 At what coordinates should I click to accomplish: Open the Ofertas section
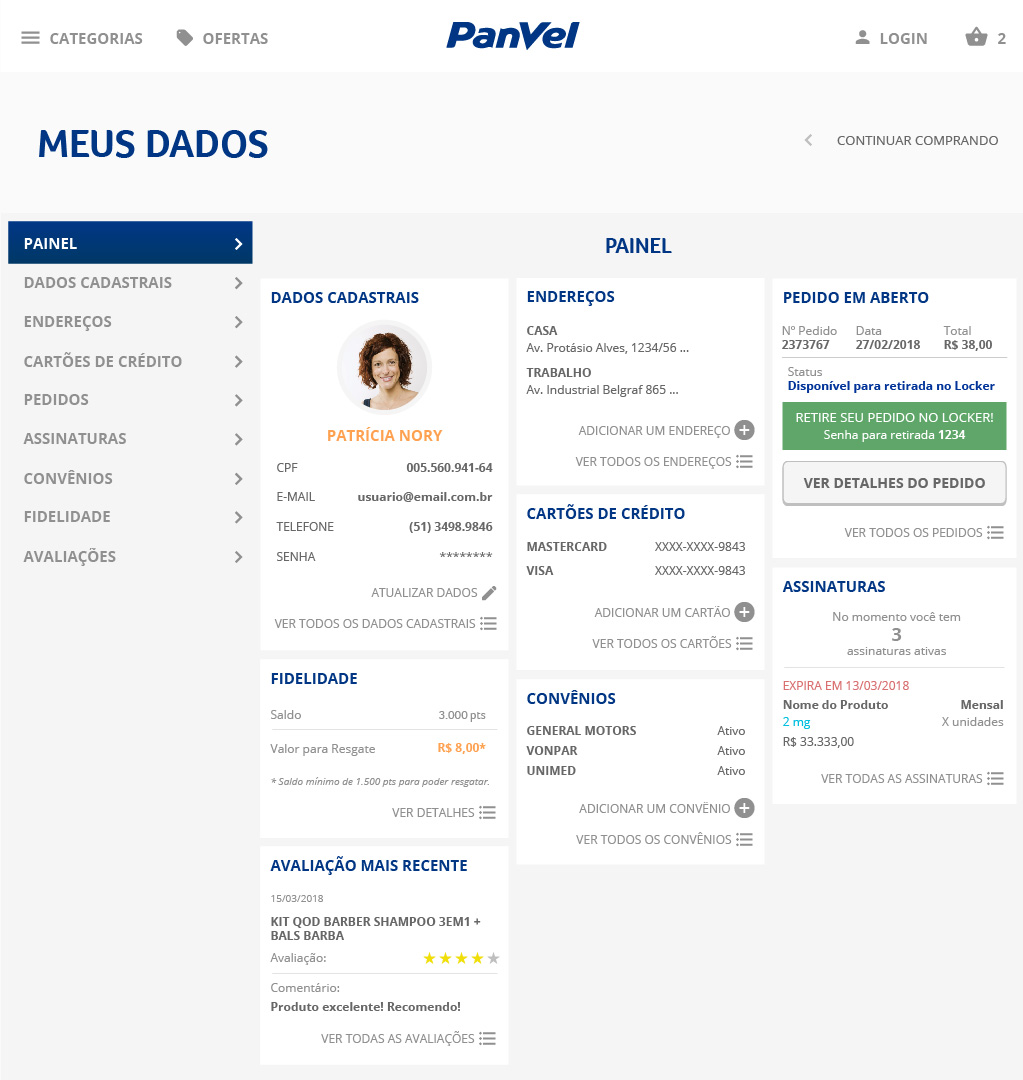point(222,38)
